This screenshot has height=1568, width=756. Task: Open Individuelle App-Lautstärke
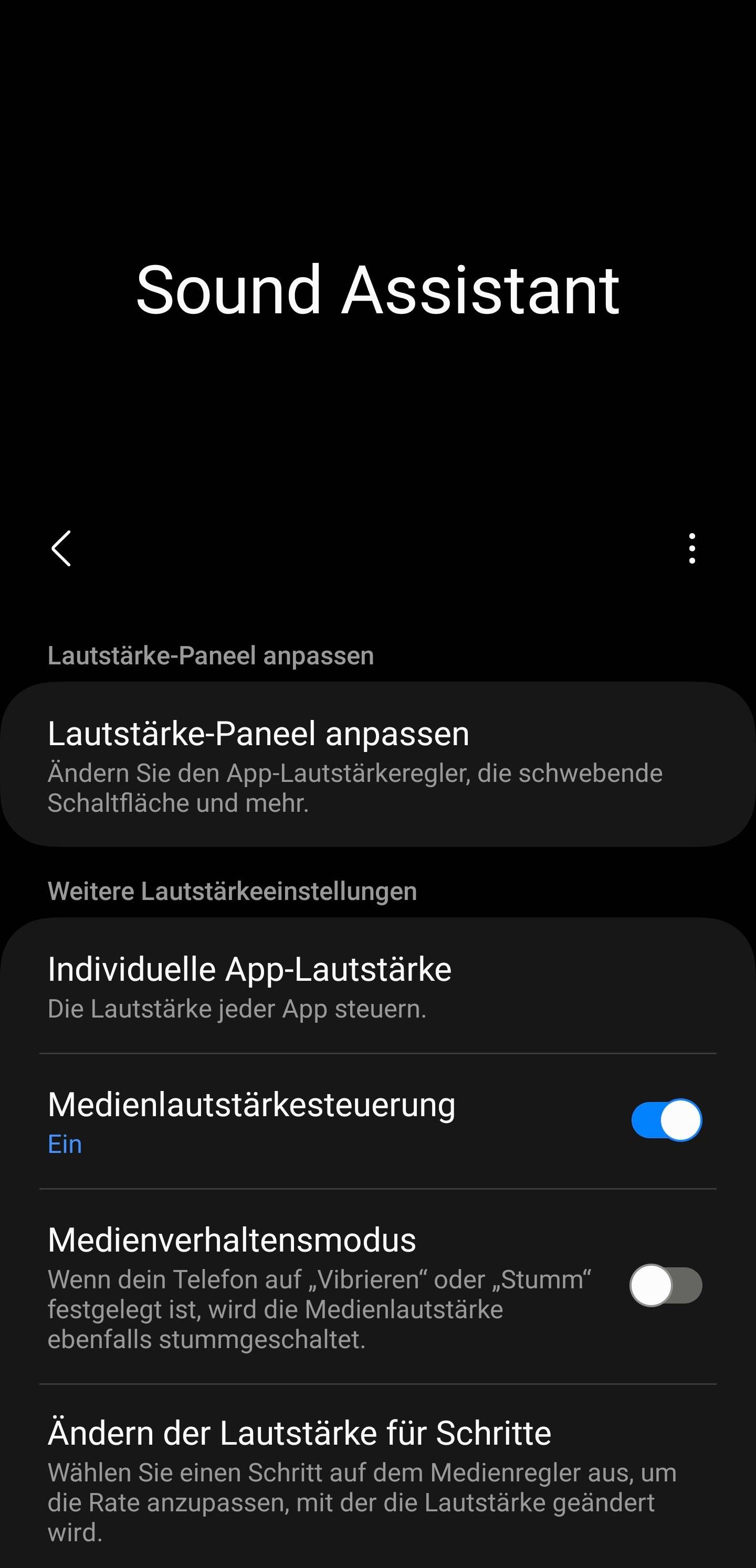coord(377,986)
